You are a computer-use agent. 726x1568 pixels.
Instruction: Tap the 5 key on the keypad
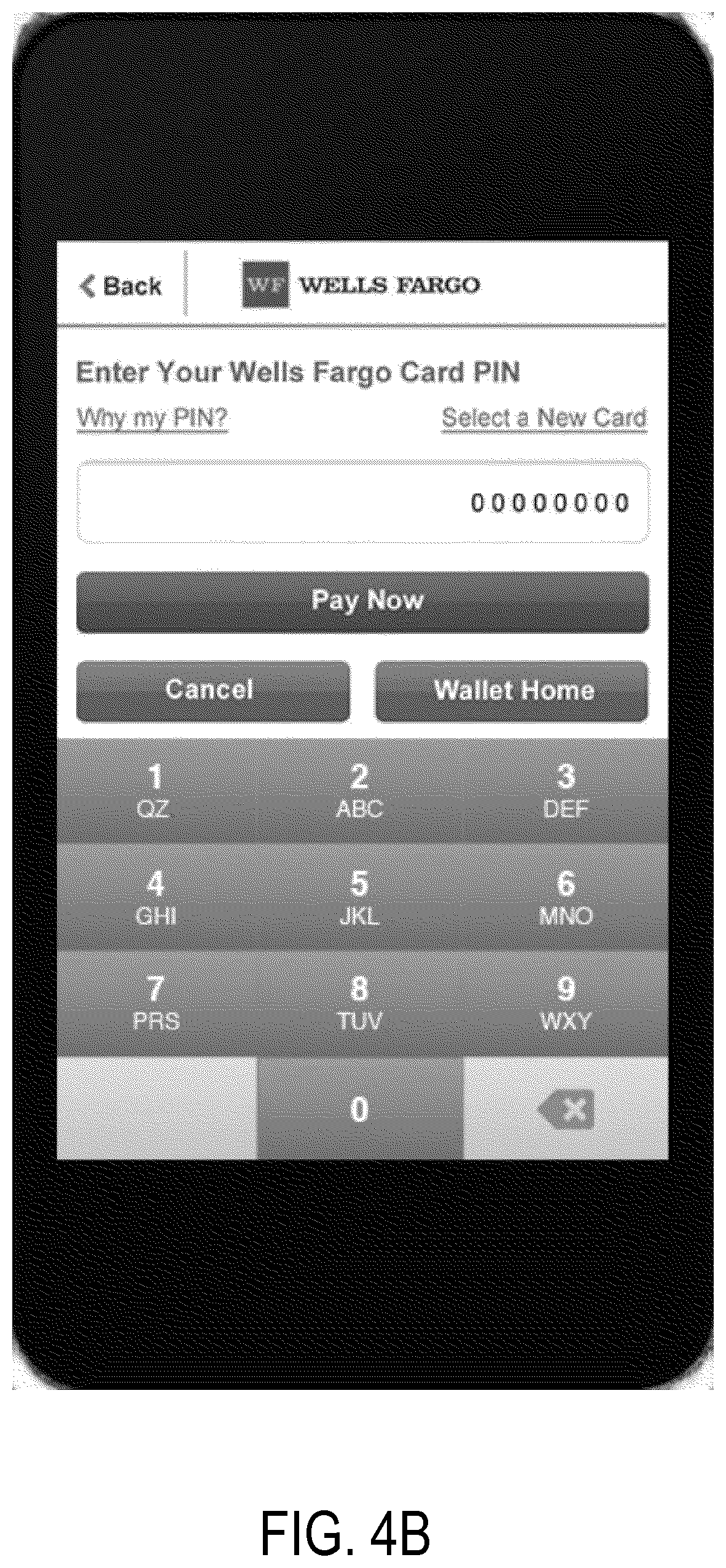359,895
